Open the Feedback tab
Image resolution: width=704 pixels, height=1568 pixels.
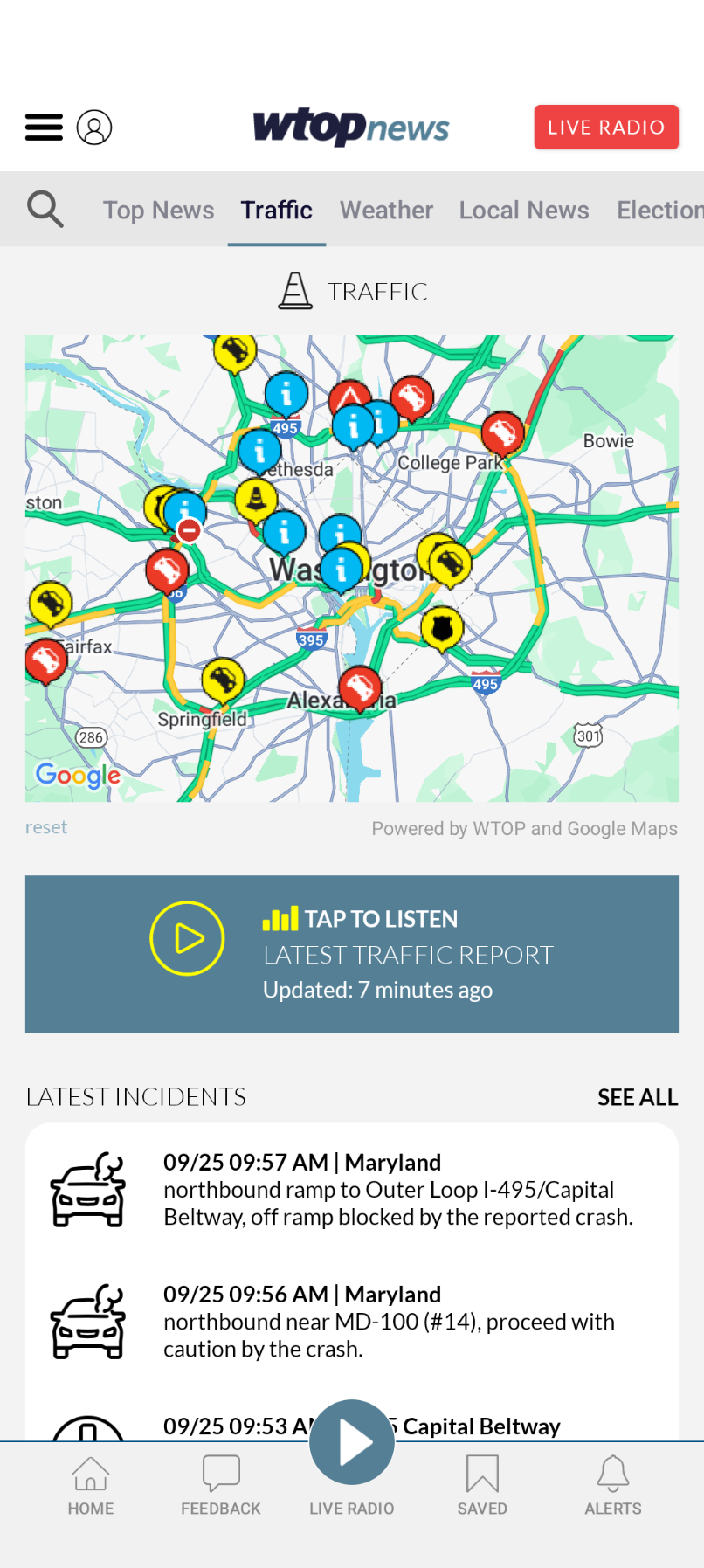point(221,1485)
